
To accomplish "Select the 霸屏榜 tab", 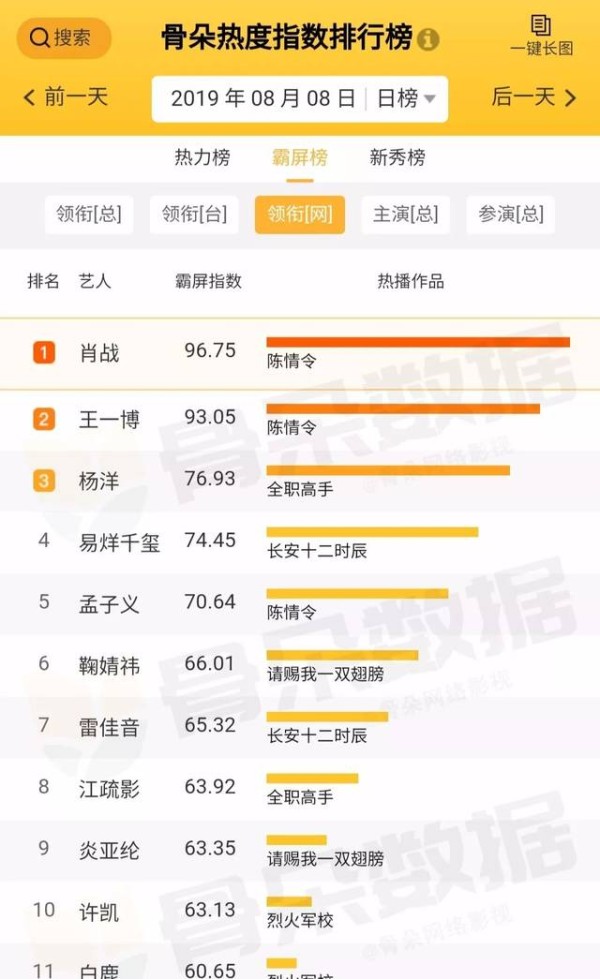I will pyautogui.click(x=300, y=157).
